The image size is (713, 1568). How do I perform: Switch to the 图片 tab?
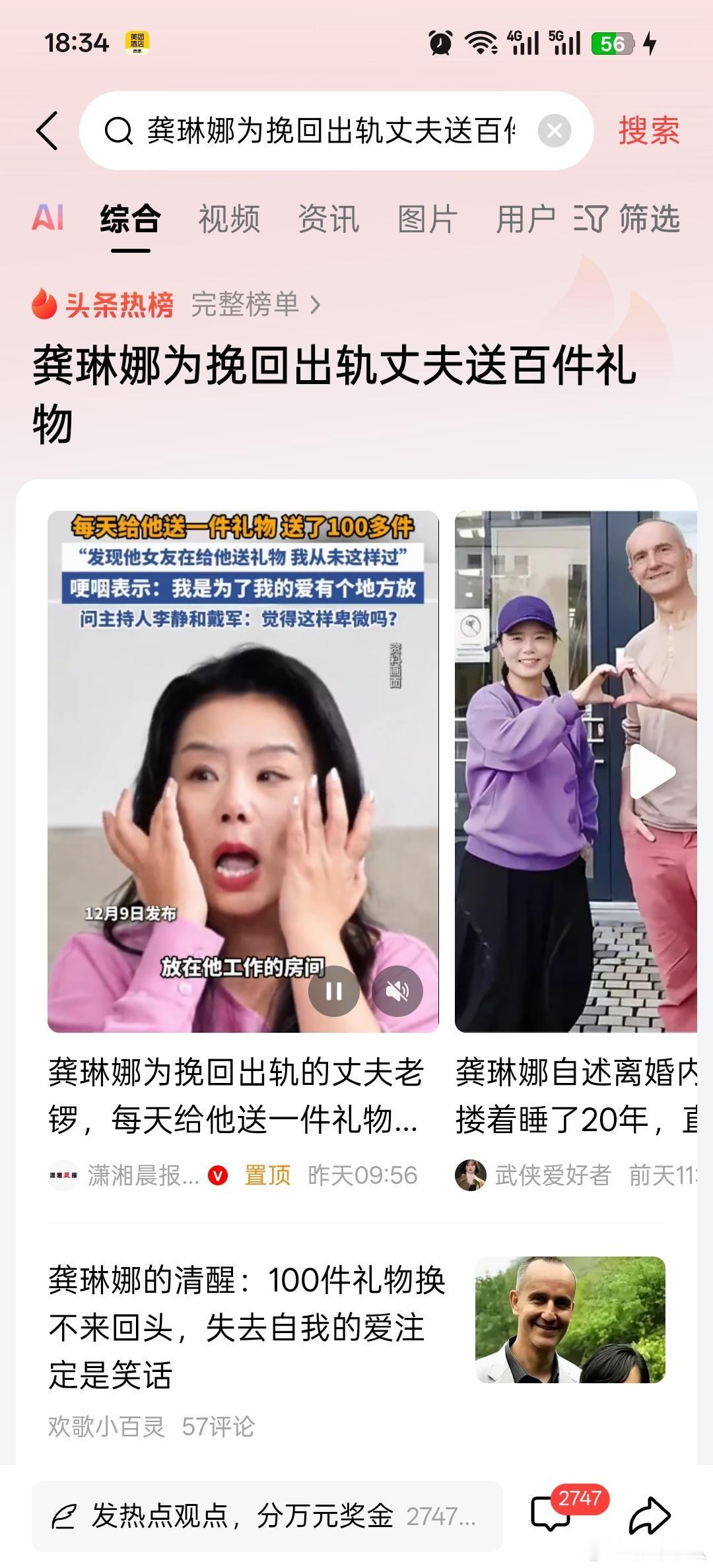click(x=426, y=220)
